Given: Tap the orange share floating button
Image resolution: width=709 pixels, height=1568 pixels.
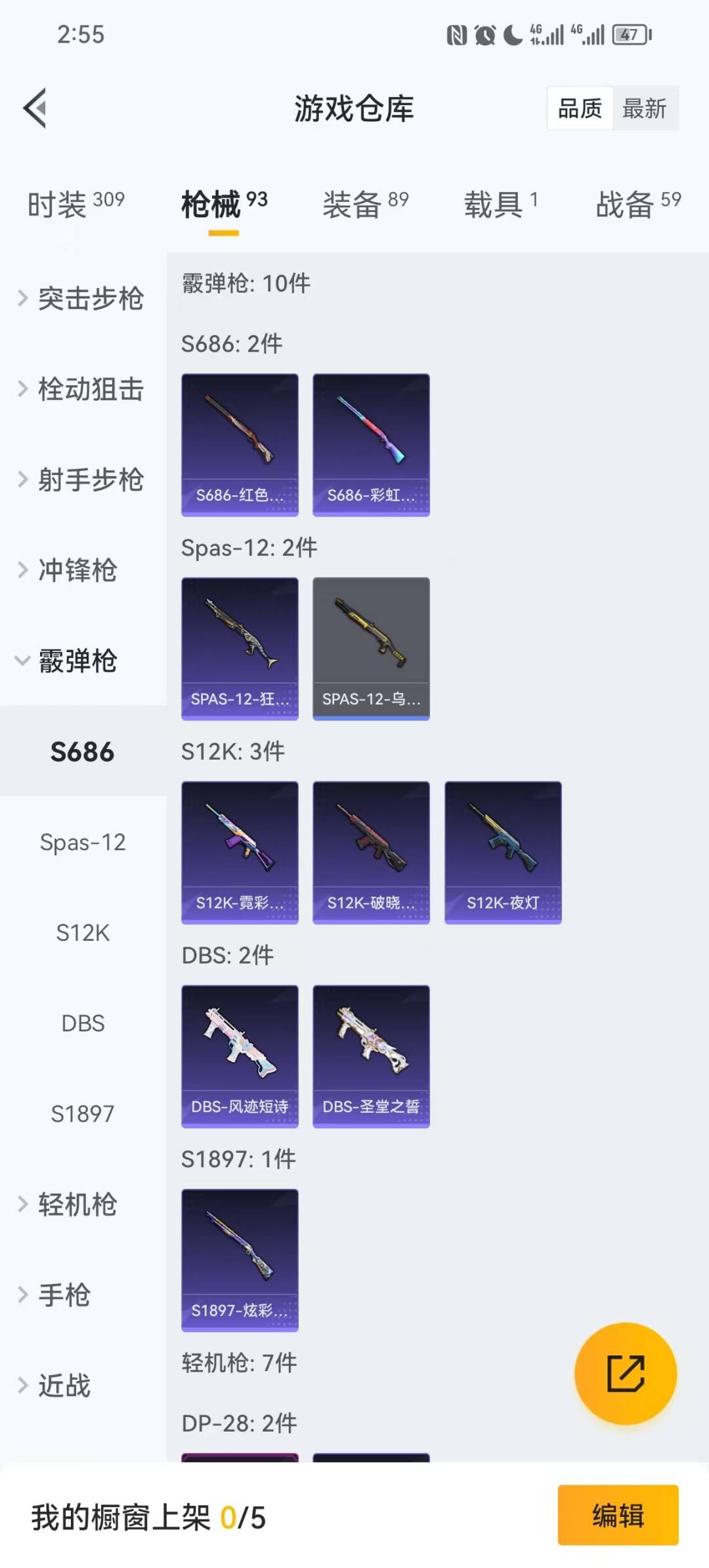Looking at the screenshot, I should point(625,1374).
